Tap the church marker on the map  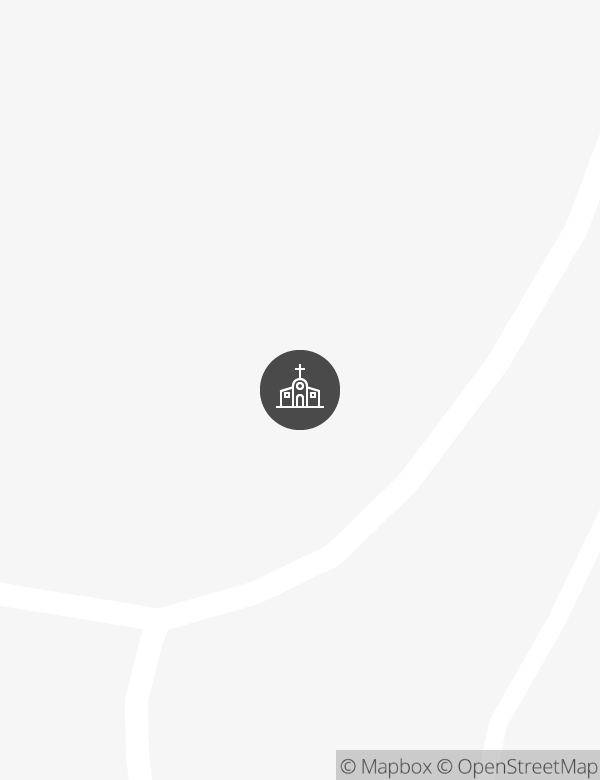[300, 390]
